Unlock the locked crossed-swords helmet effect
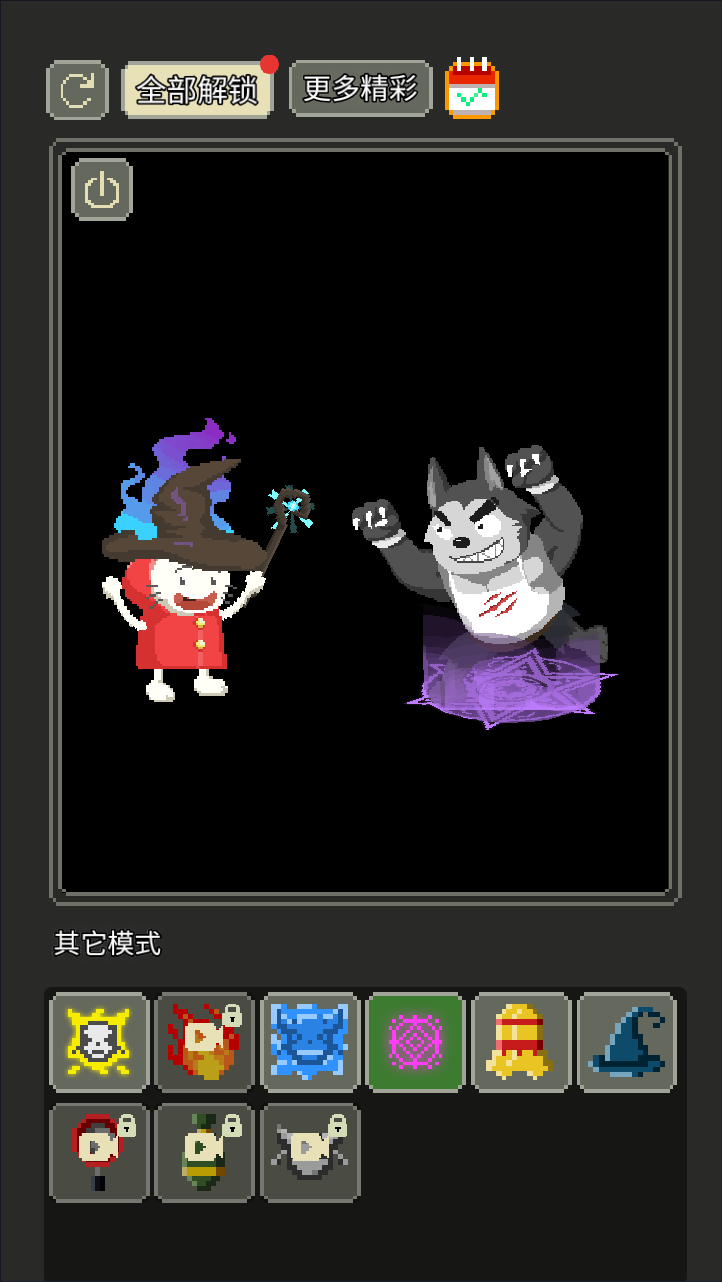 click(310, 1152)
